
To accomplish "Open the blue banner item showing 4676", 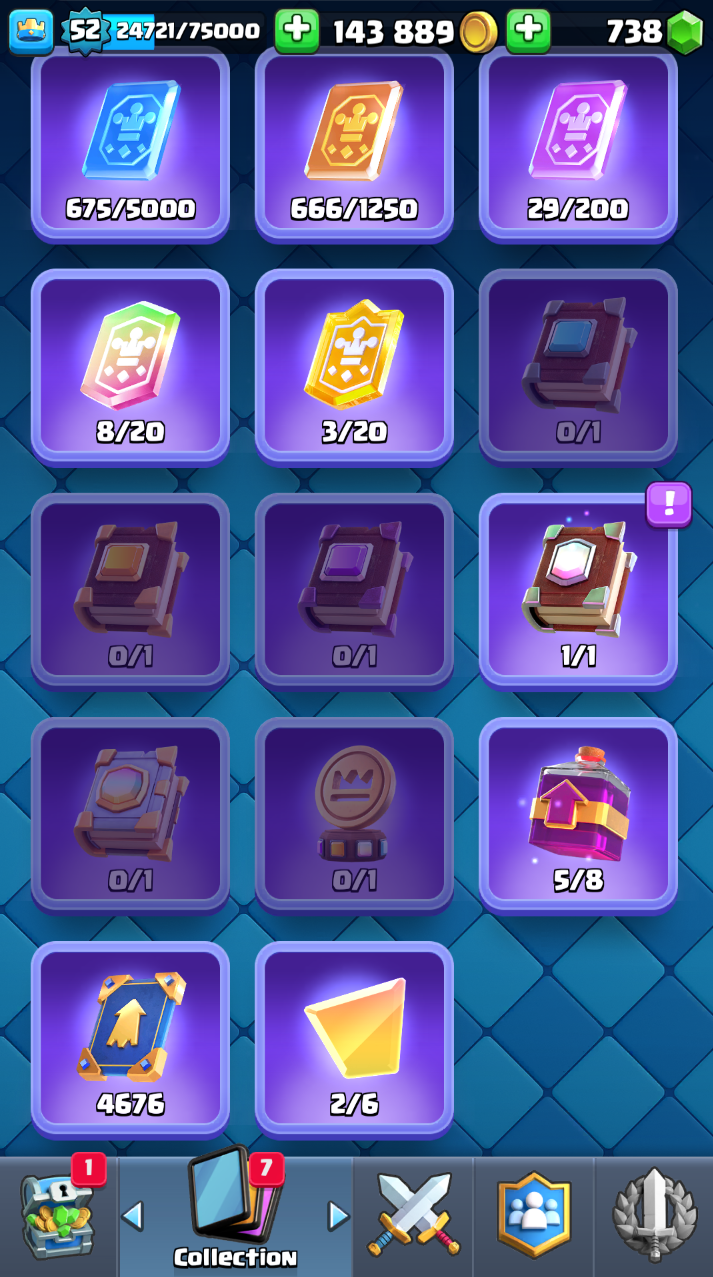I will [x=130, y=1038].
